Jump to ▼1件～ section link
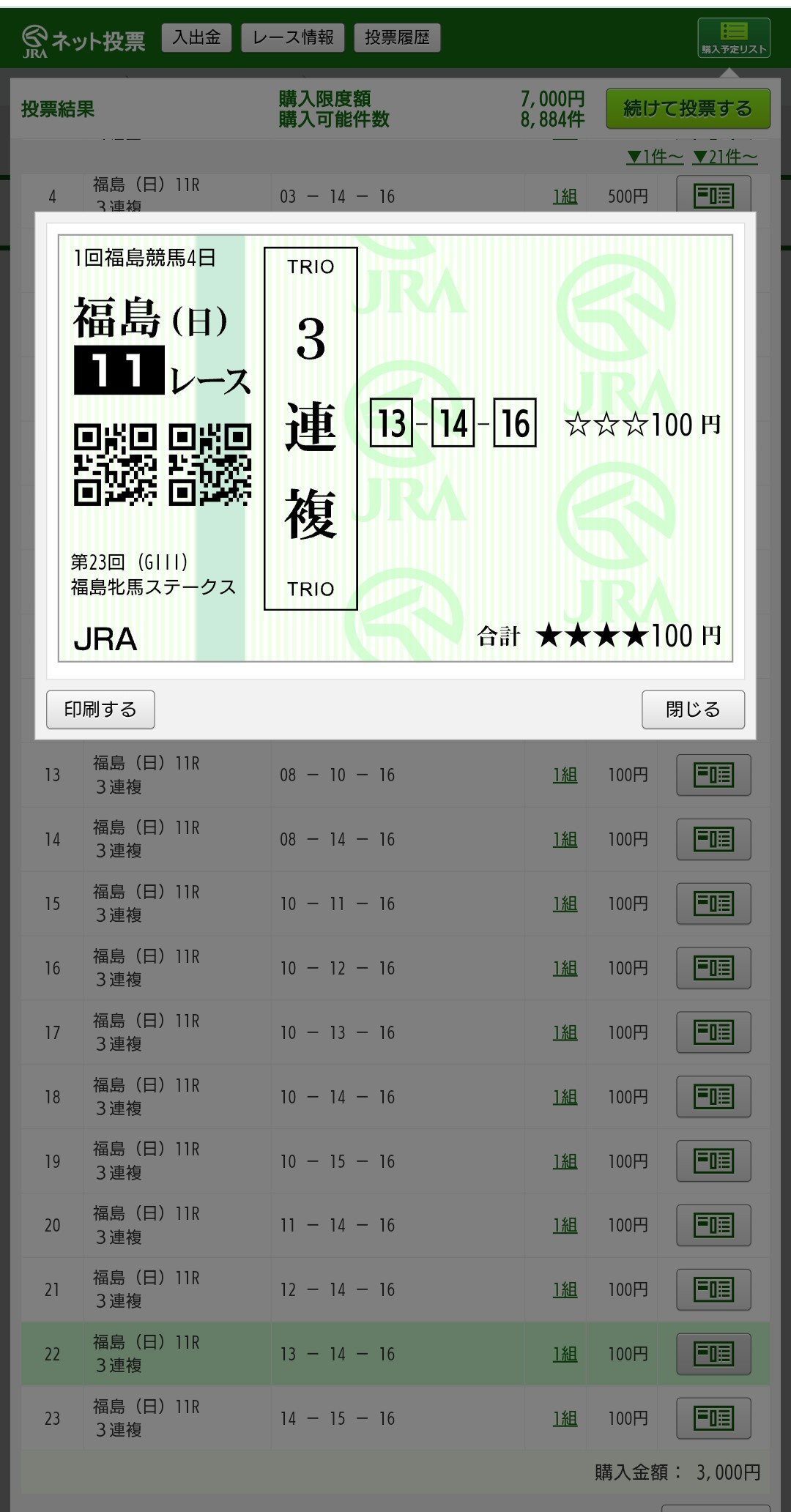Image resolution: width=791 pixels, height=1512 pixels. (655, 156)
